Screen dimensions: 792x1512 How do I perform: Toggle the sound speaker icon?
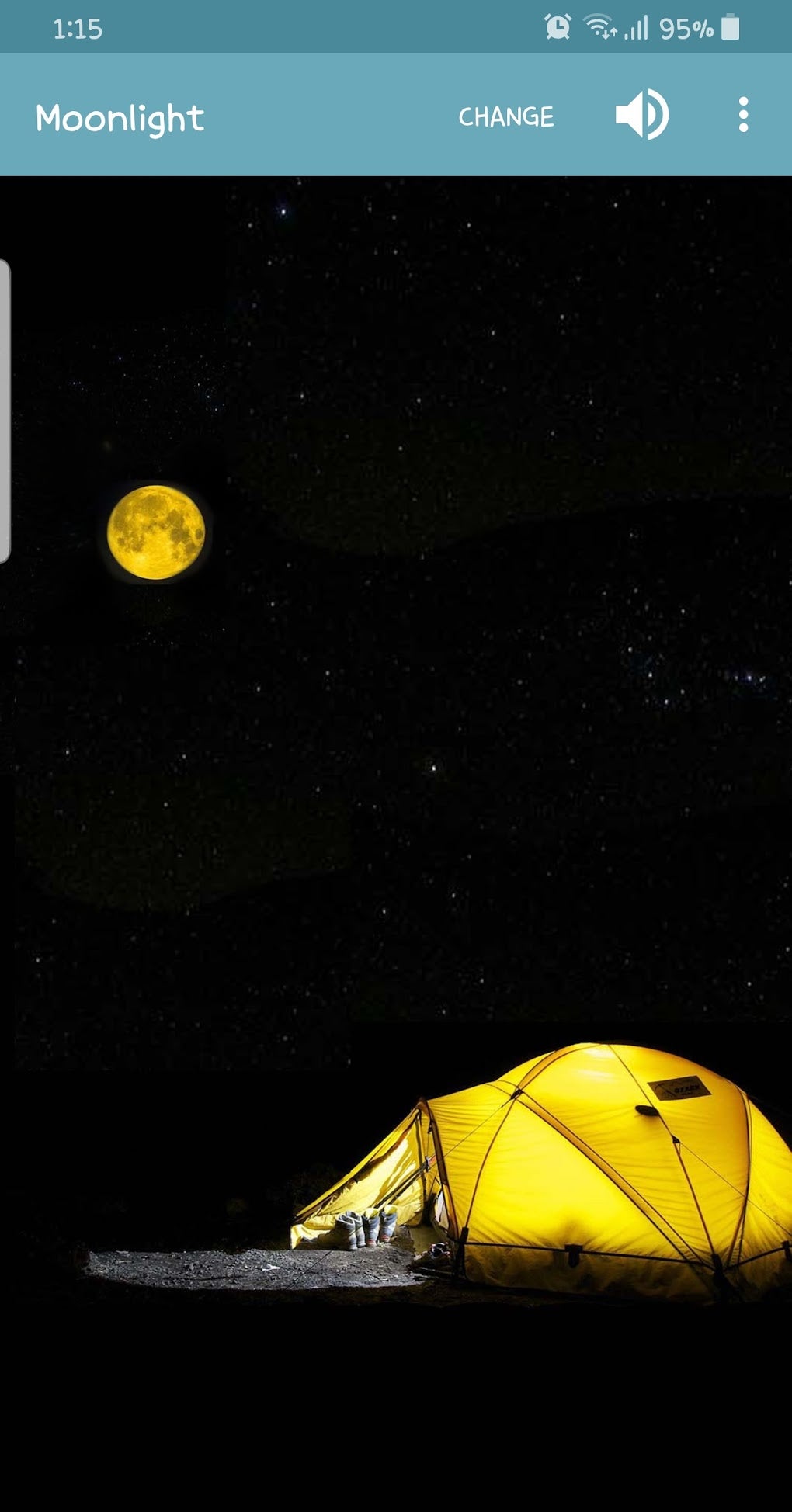coord(641,115)
